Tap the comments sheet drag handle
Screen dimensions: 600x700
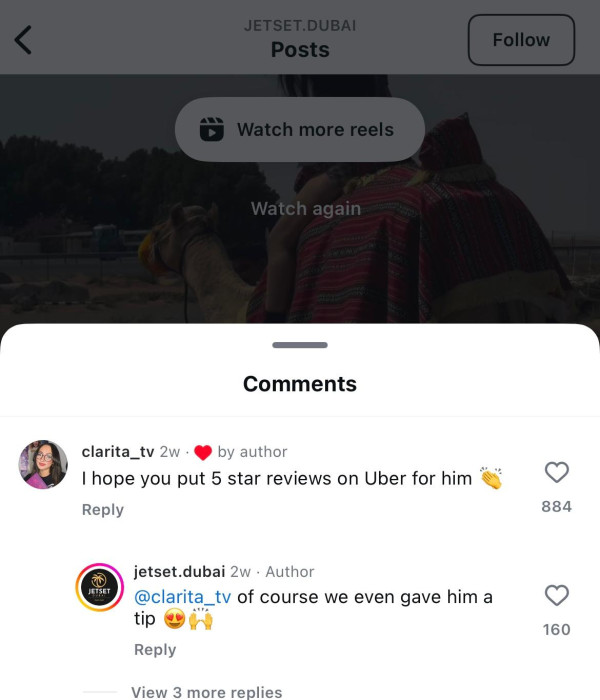point(300,345)
